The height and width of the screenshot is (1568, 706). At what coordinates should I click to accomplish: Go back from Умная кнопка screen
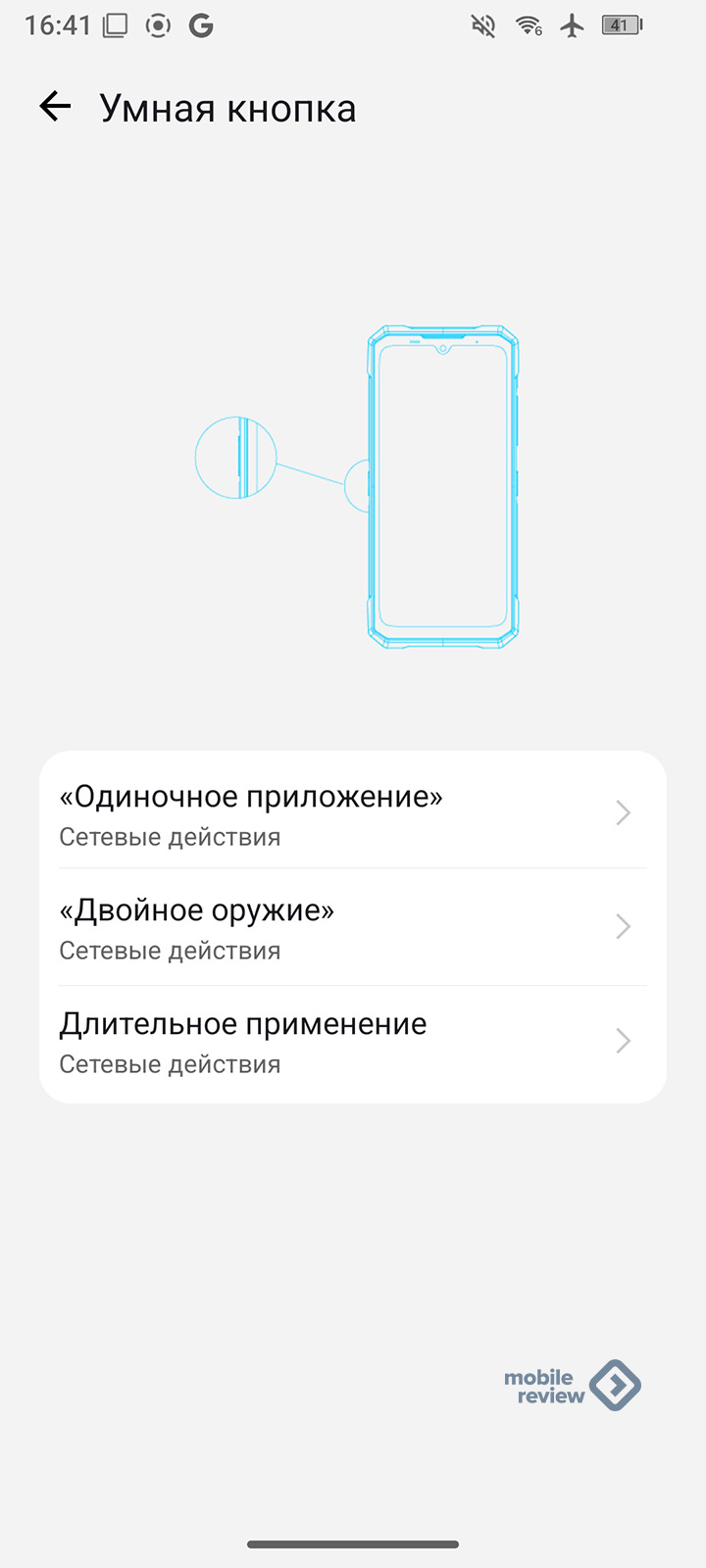point(56,107)
